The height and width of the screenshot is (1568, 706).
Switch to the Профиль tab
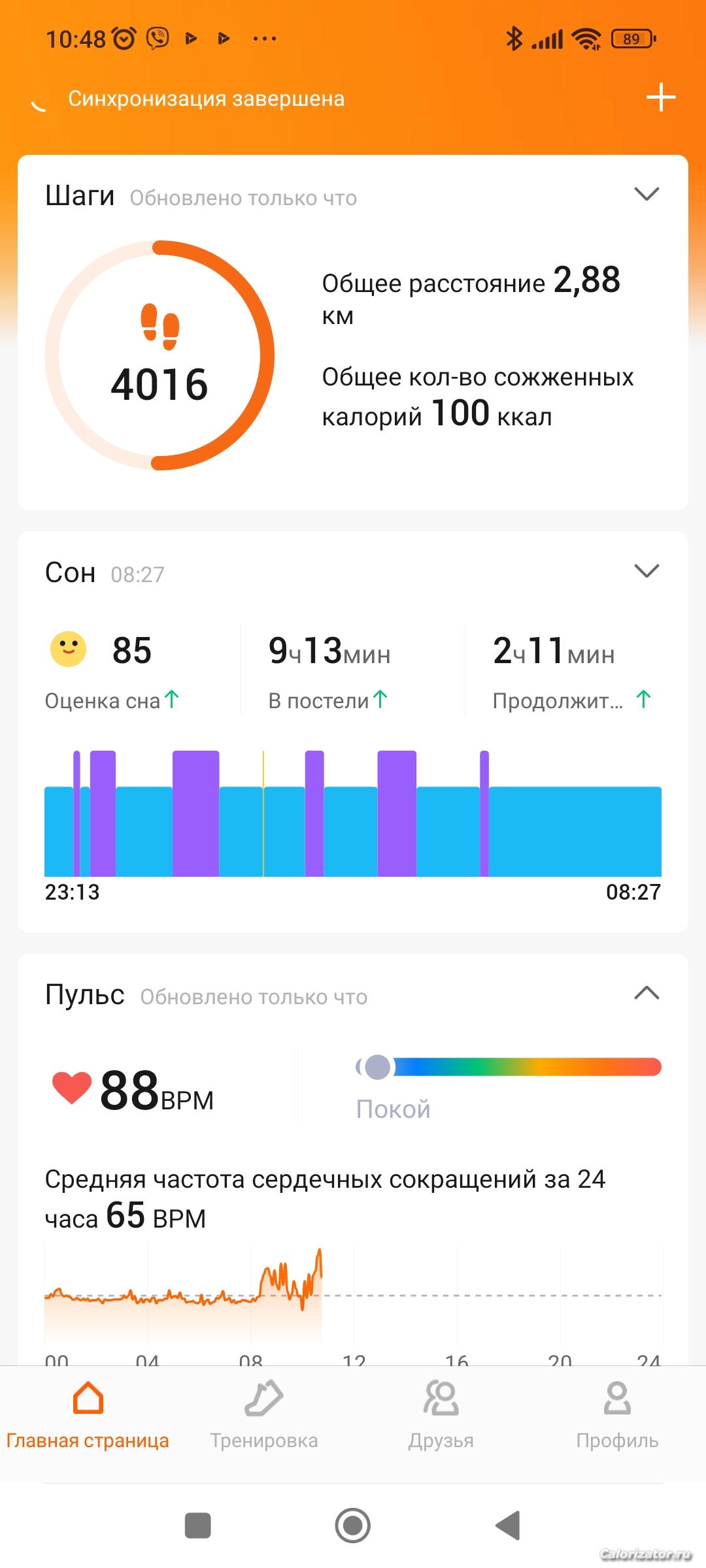coord(617,1416)
